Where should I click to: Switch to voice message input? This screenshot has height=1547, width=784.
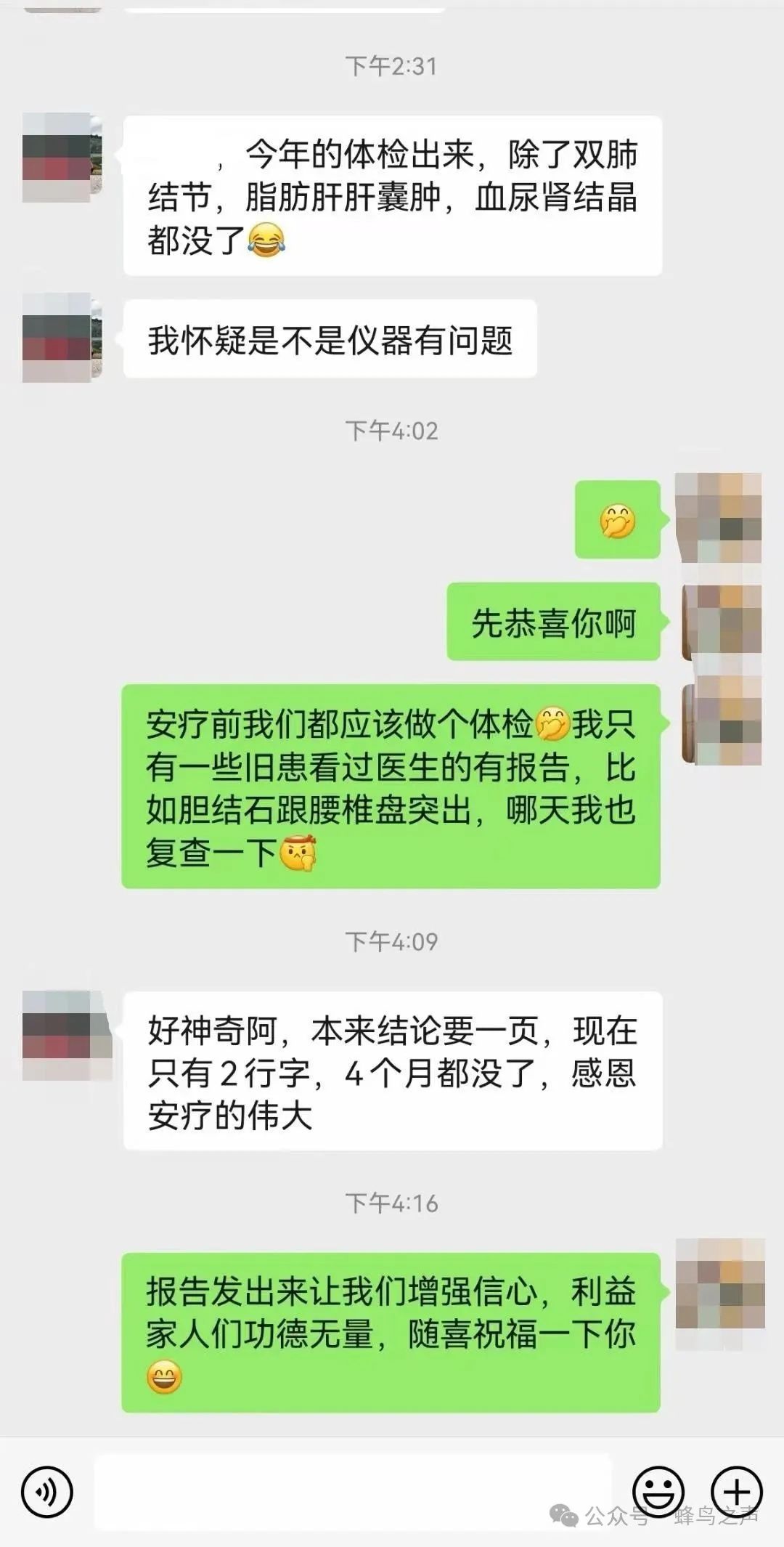pos(47,1493)
